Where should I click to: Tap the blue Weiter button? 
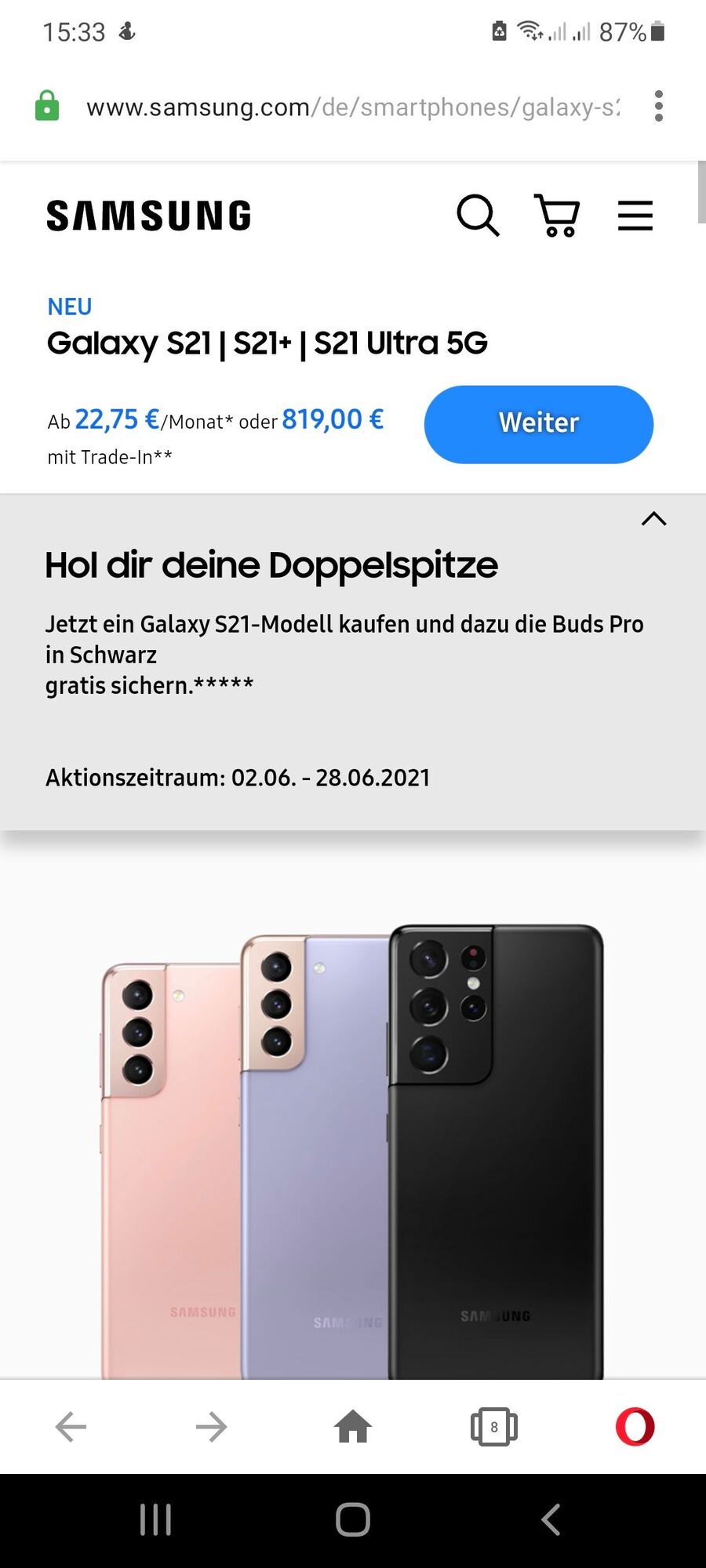tap(539, 424)
